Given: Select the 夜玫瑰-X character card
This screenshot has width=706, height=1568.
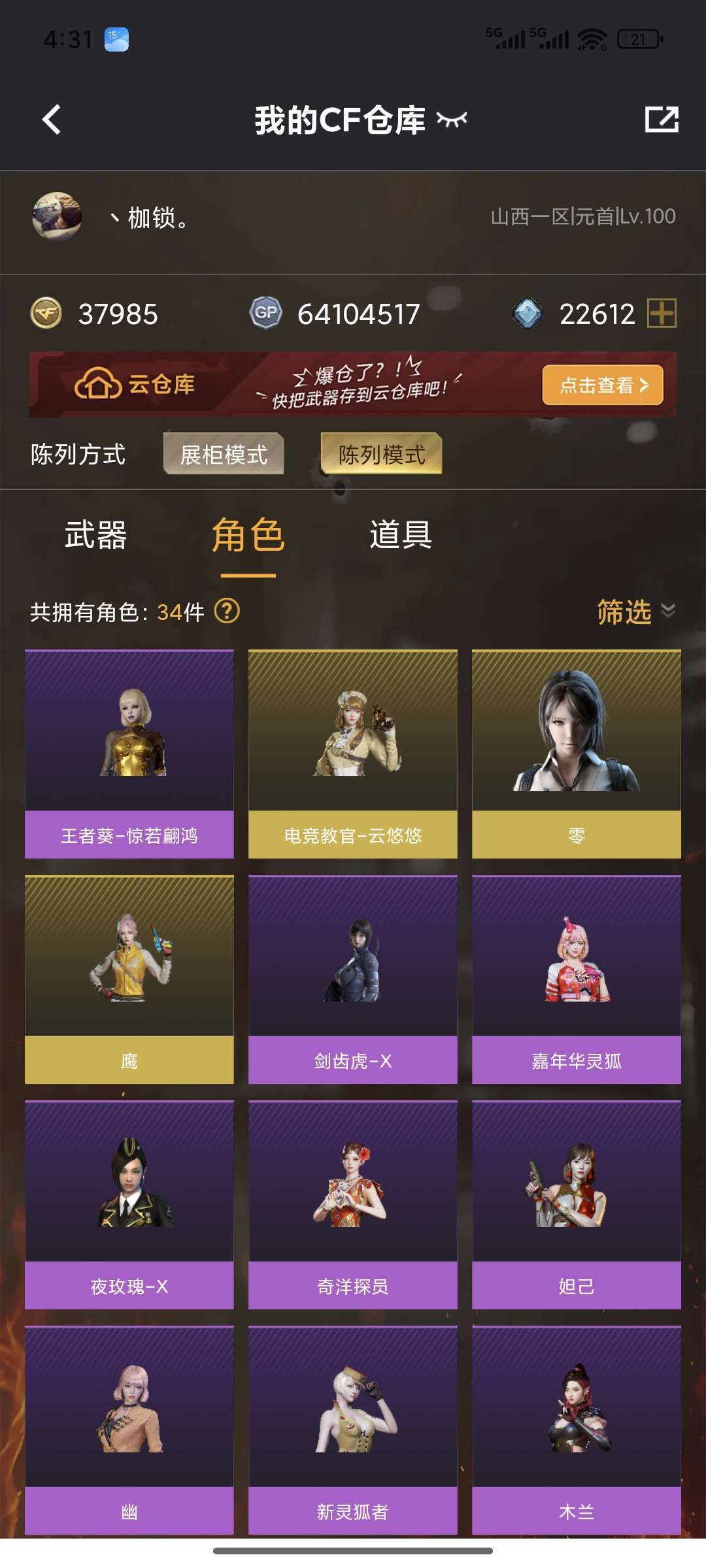Looking at the screenshot, I should [x=129, y=1205].
